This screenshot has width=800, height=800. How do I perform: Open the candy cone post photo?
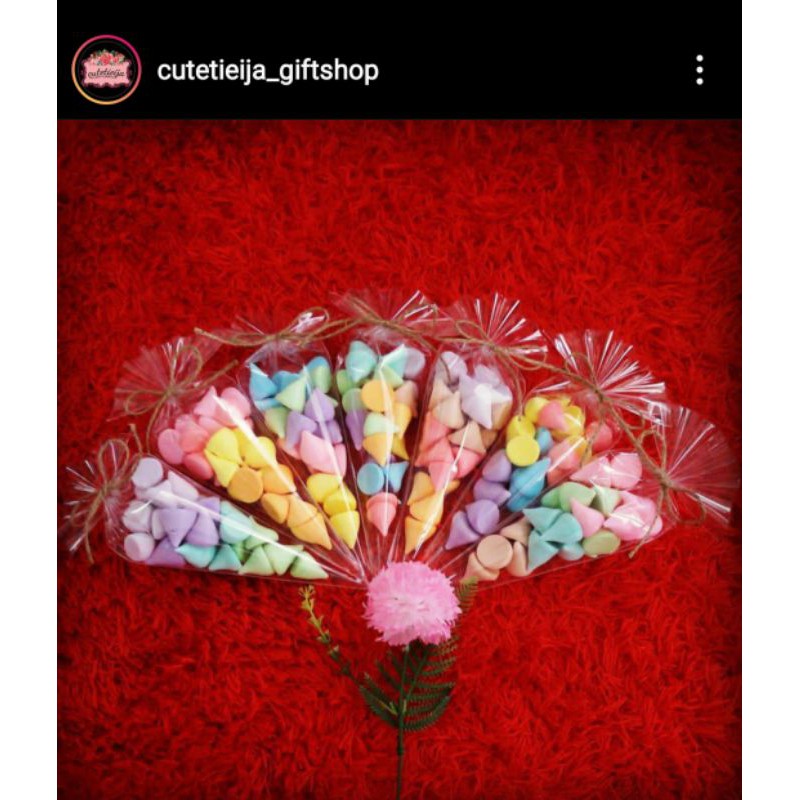(399, 459)
